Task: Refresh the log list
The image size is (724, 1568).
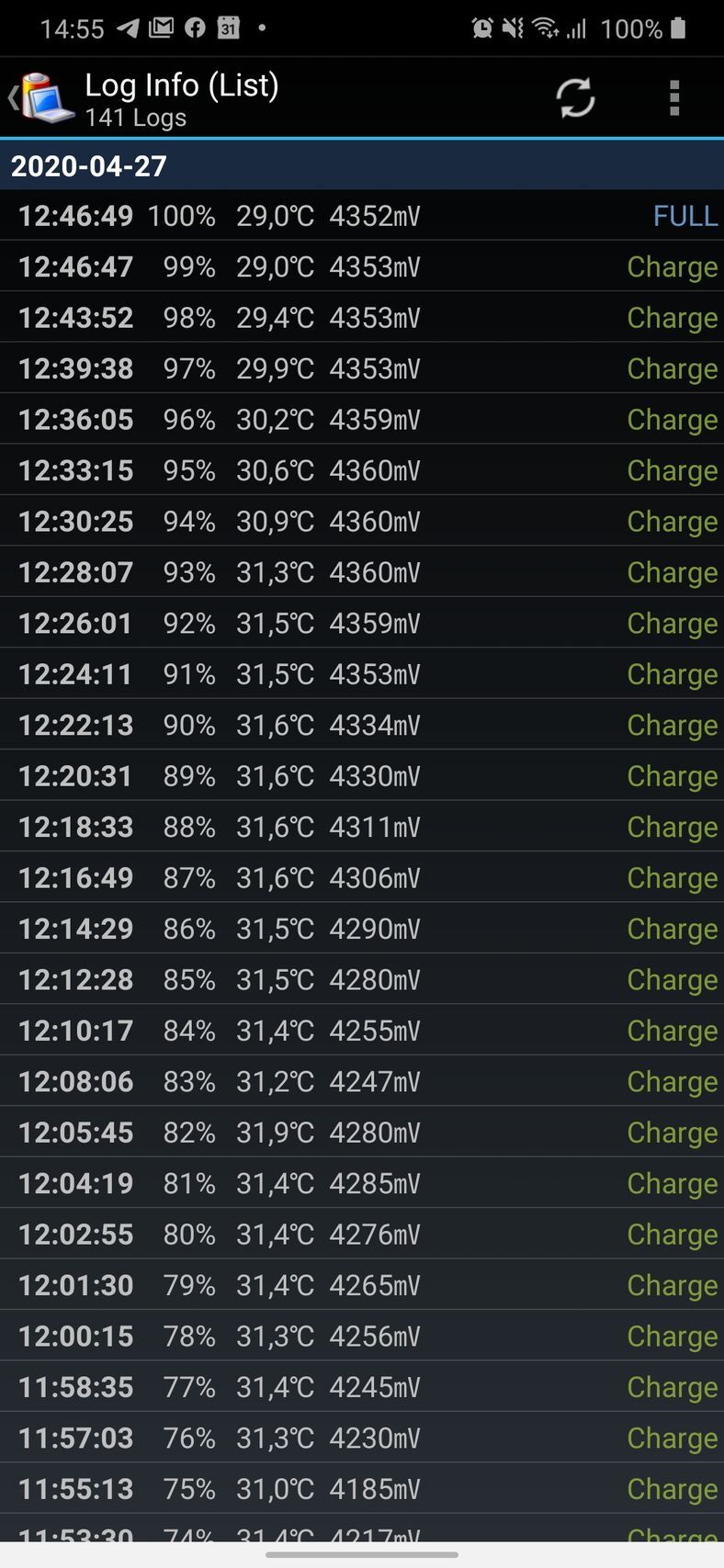Action: 575,98
